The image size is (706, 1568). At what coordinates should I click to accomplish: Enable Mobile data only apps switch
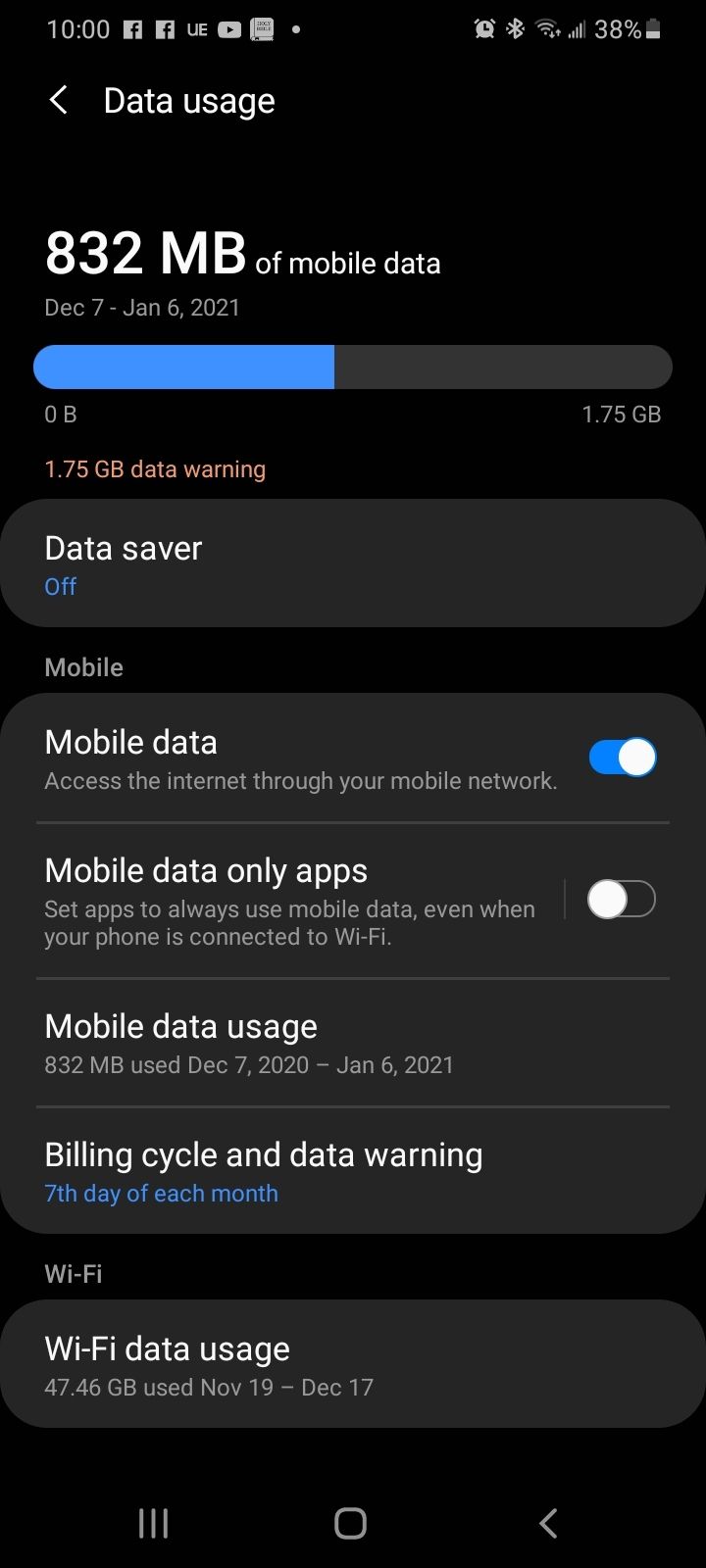(622, 899)
